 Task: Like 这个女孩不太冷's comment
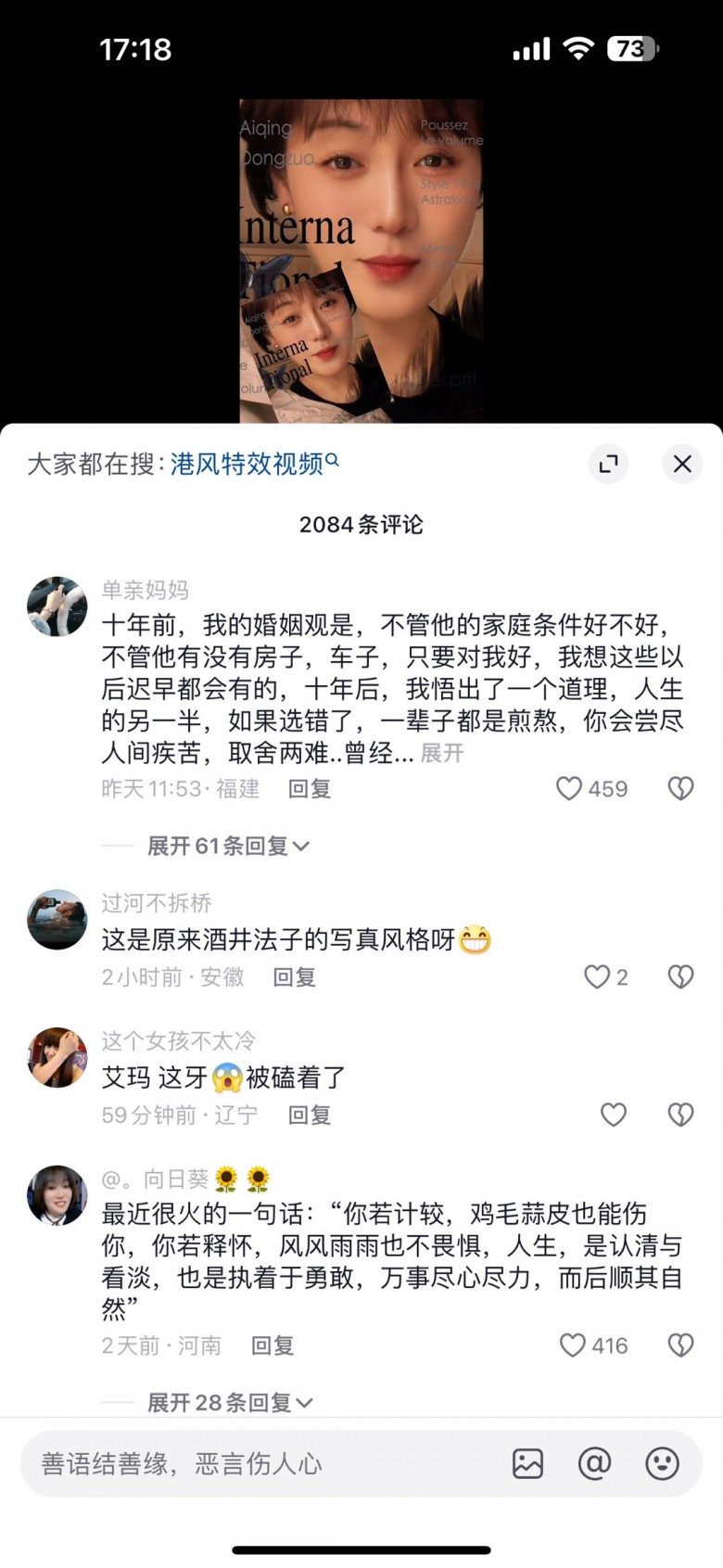(x=614, y=1115)
